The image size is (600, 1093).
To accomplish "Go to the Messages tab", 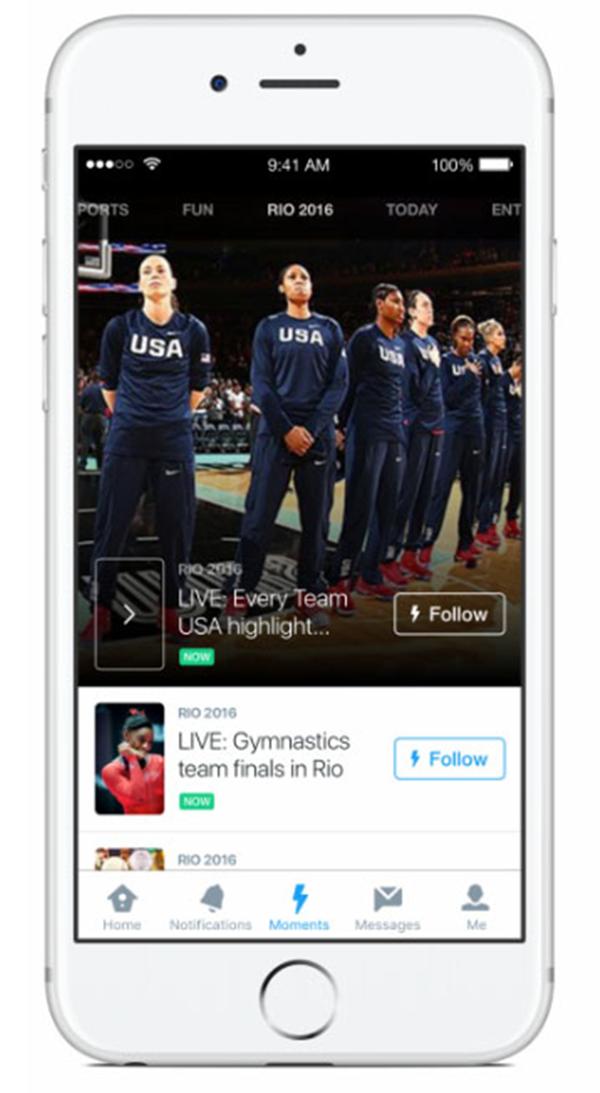I will (x=387, y=907).
